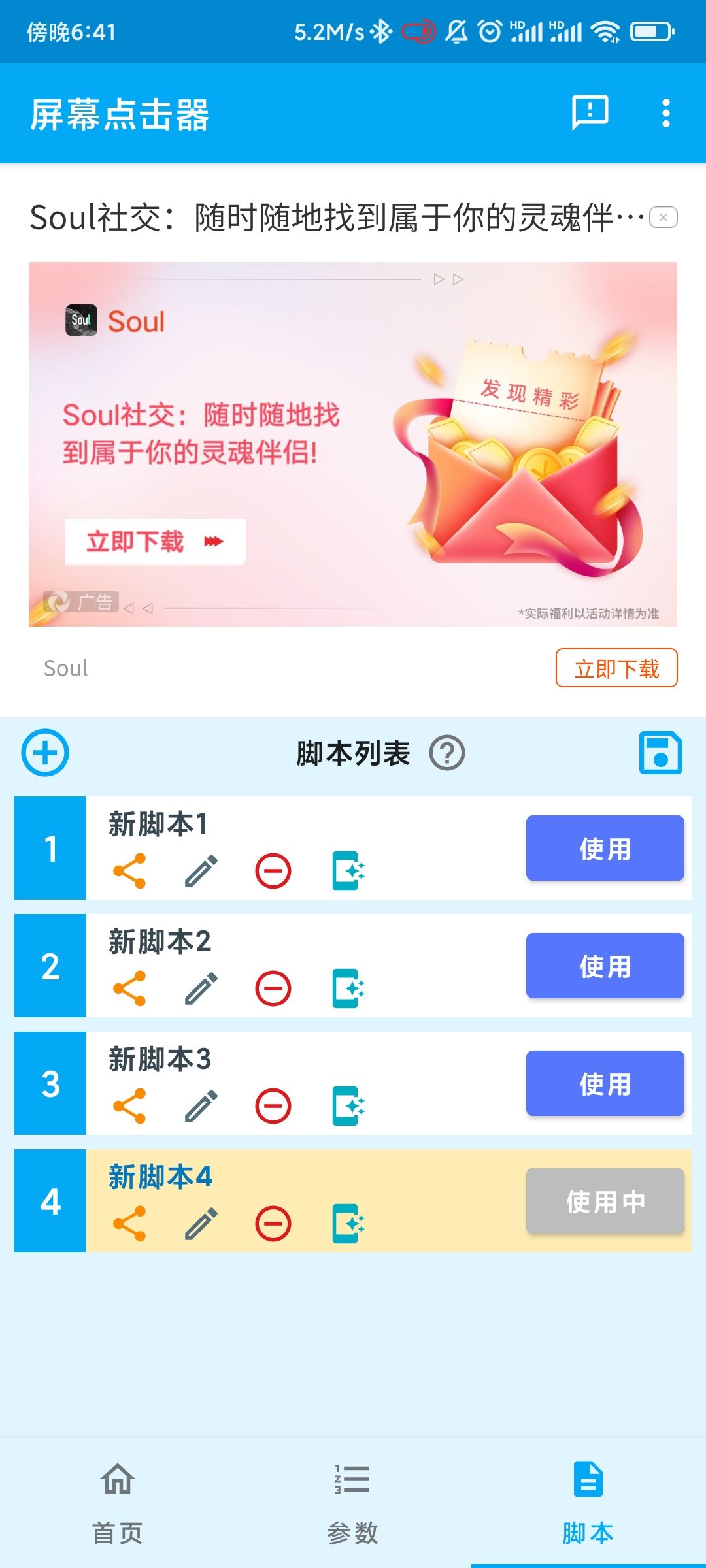The height and width of the screenshot is (1568, 706).
Task: Use 新脚本1
Action: click(605, 848)
